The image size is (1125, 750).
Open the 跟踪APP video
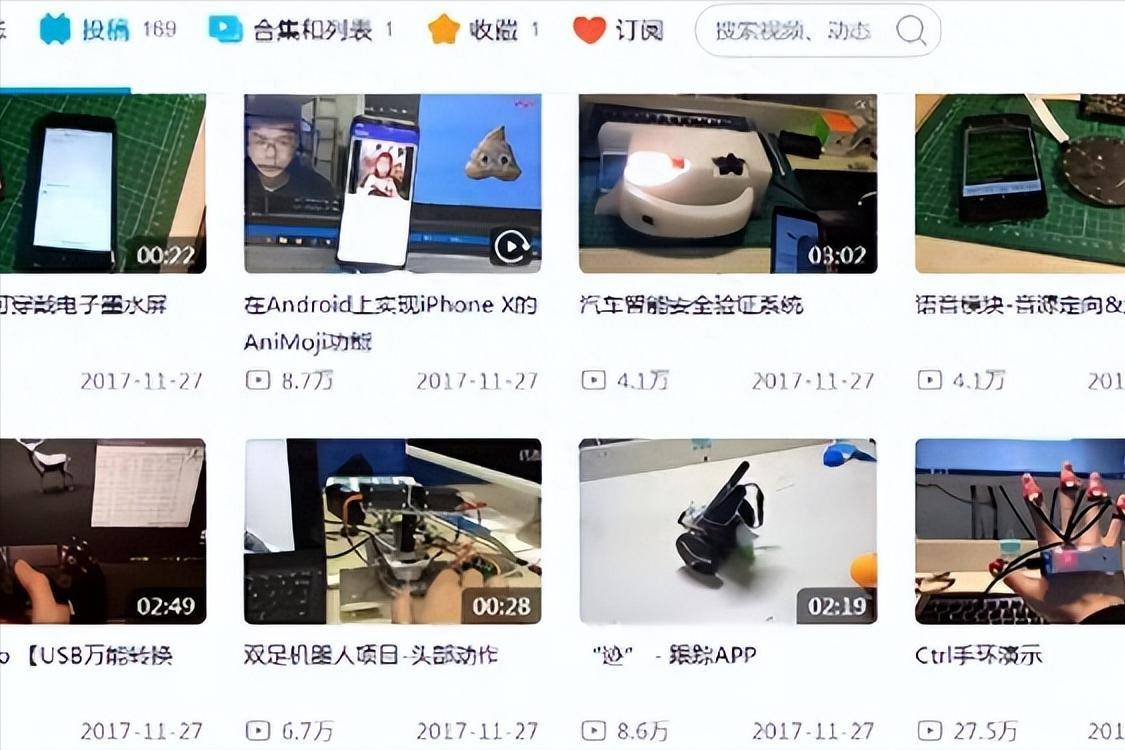pyautogui.click(x=728, y=531)
